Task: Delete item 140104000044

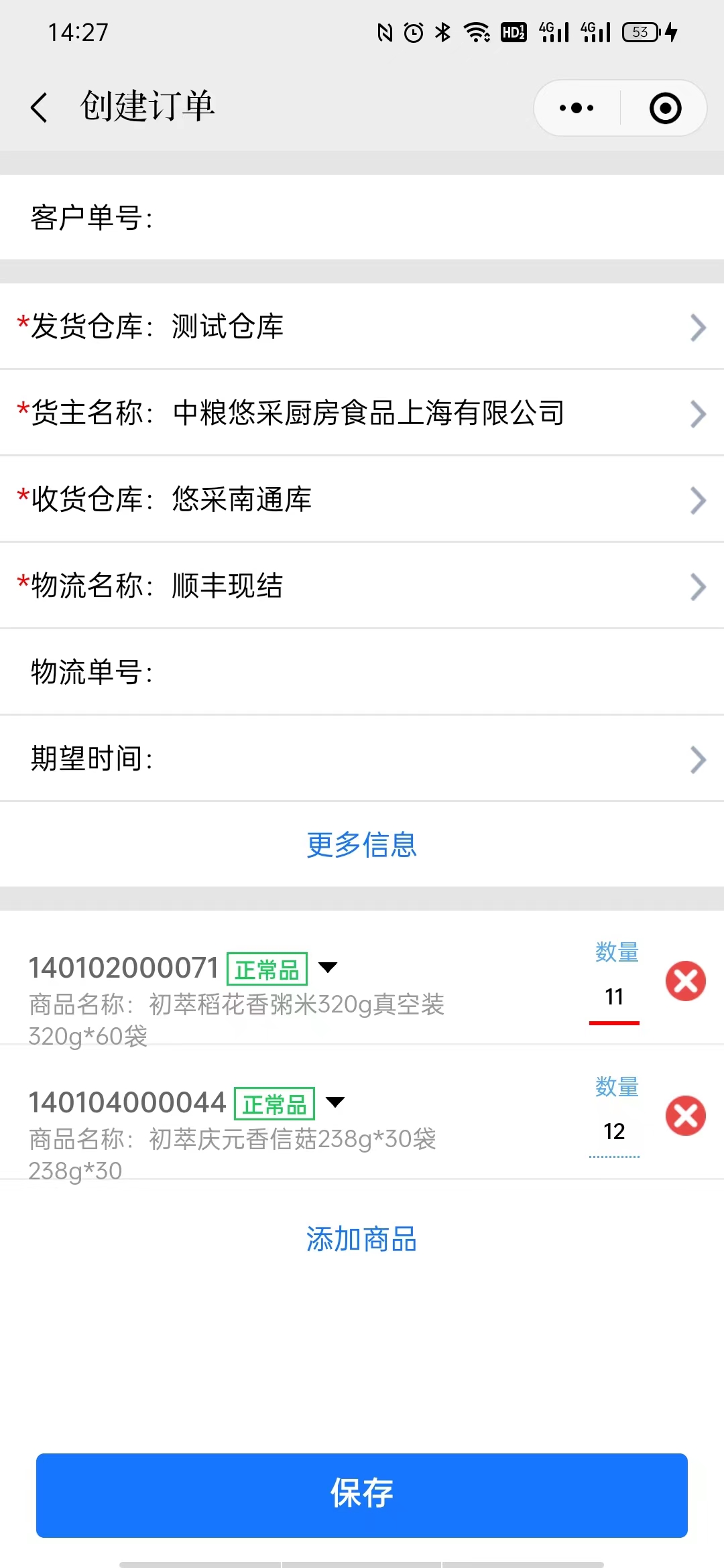Action: point(685,1116)
